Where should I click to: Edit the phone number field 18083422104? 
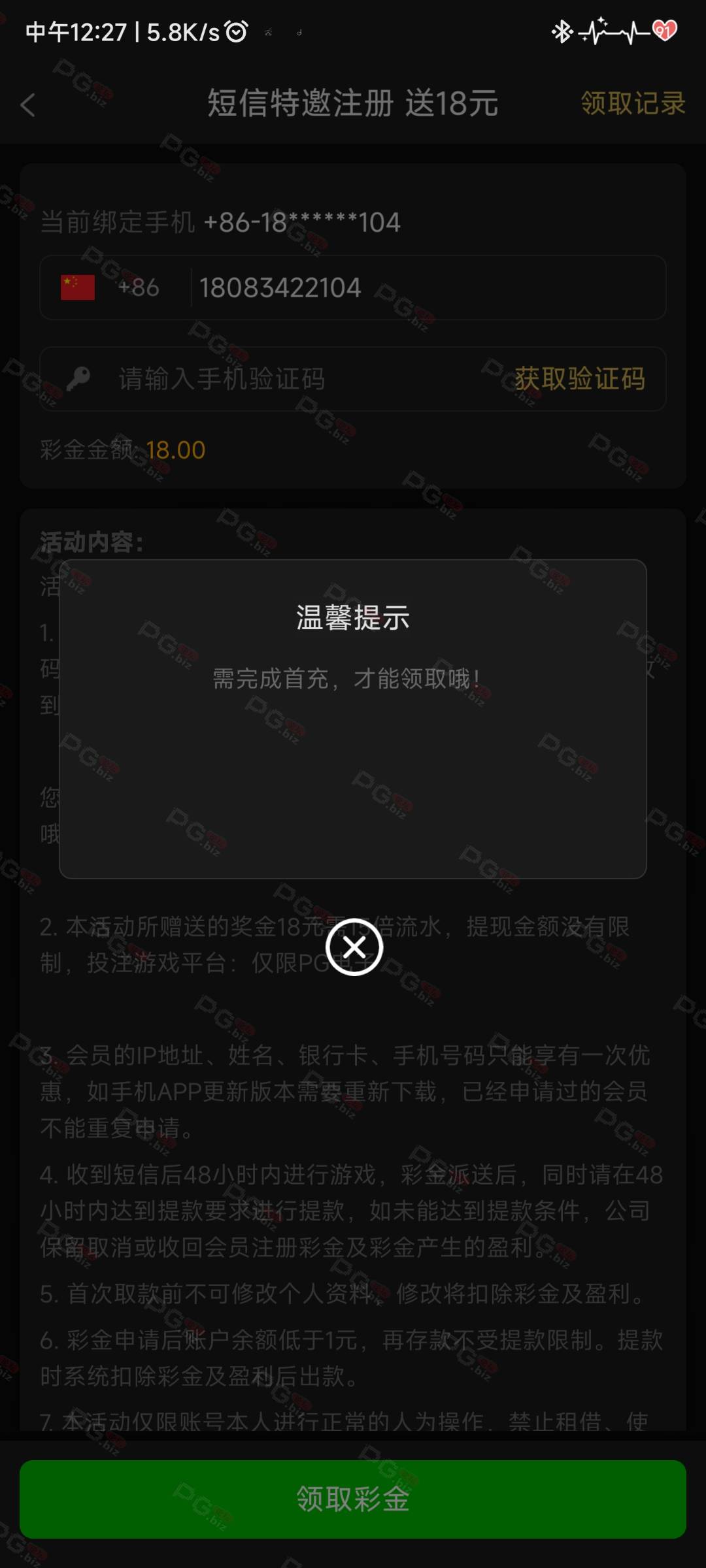pos(428,287)
